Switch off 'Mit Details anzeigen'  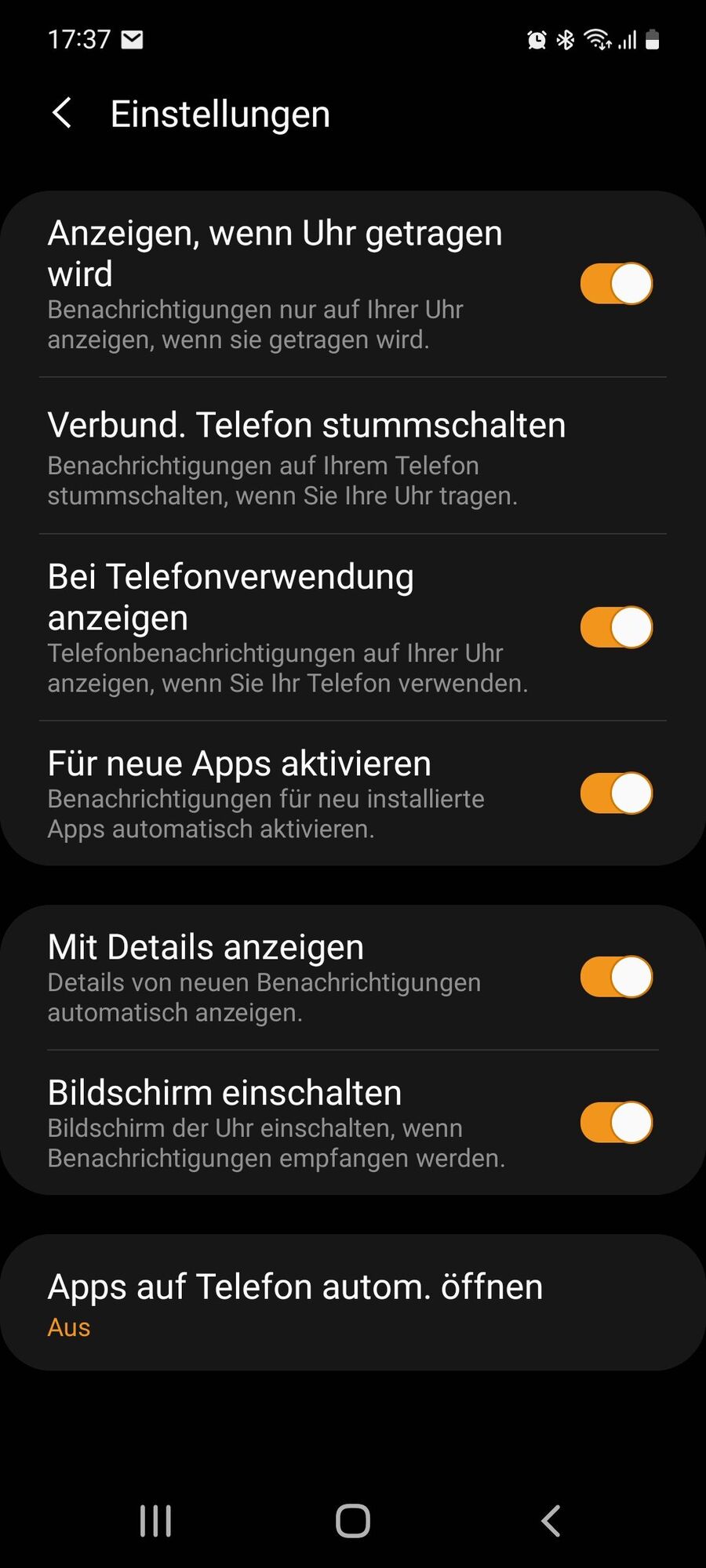tap(616, 977)
